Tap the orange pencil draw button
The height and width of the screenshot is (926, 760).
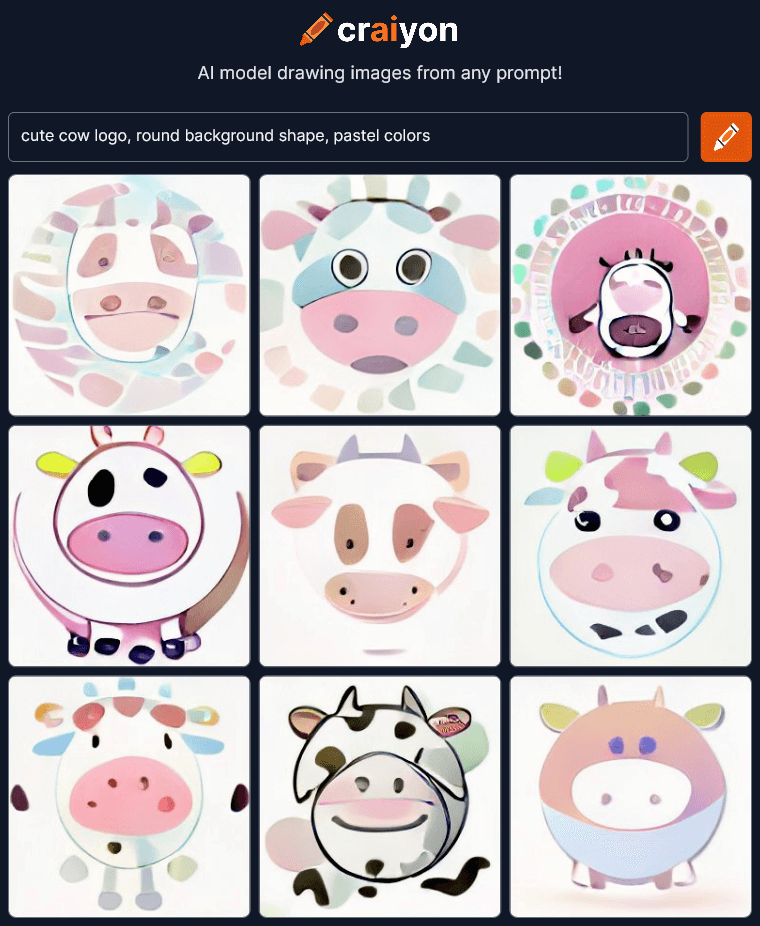click(726, 136)
